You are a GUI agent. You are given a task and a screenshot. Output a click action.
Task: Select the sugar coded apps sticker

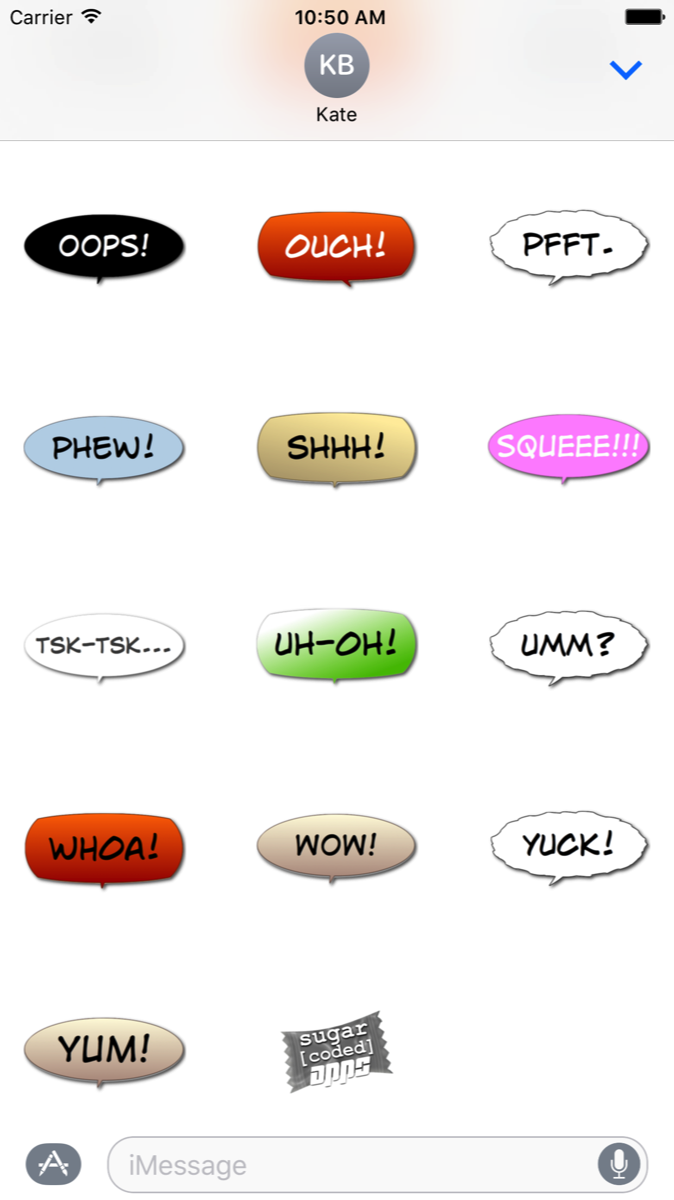pos(336,1050)
